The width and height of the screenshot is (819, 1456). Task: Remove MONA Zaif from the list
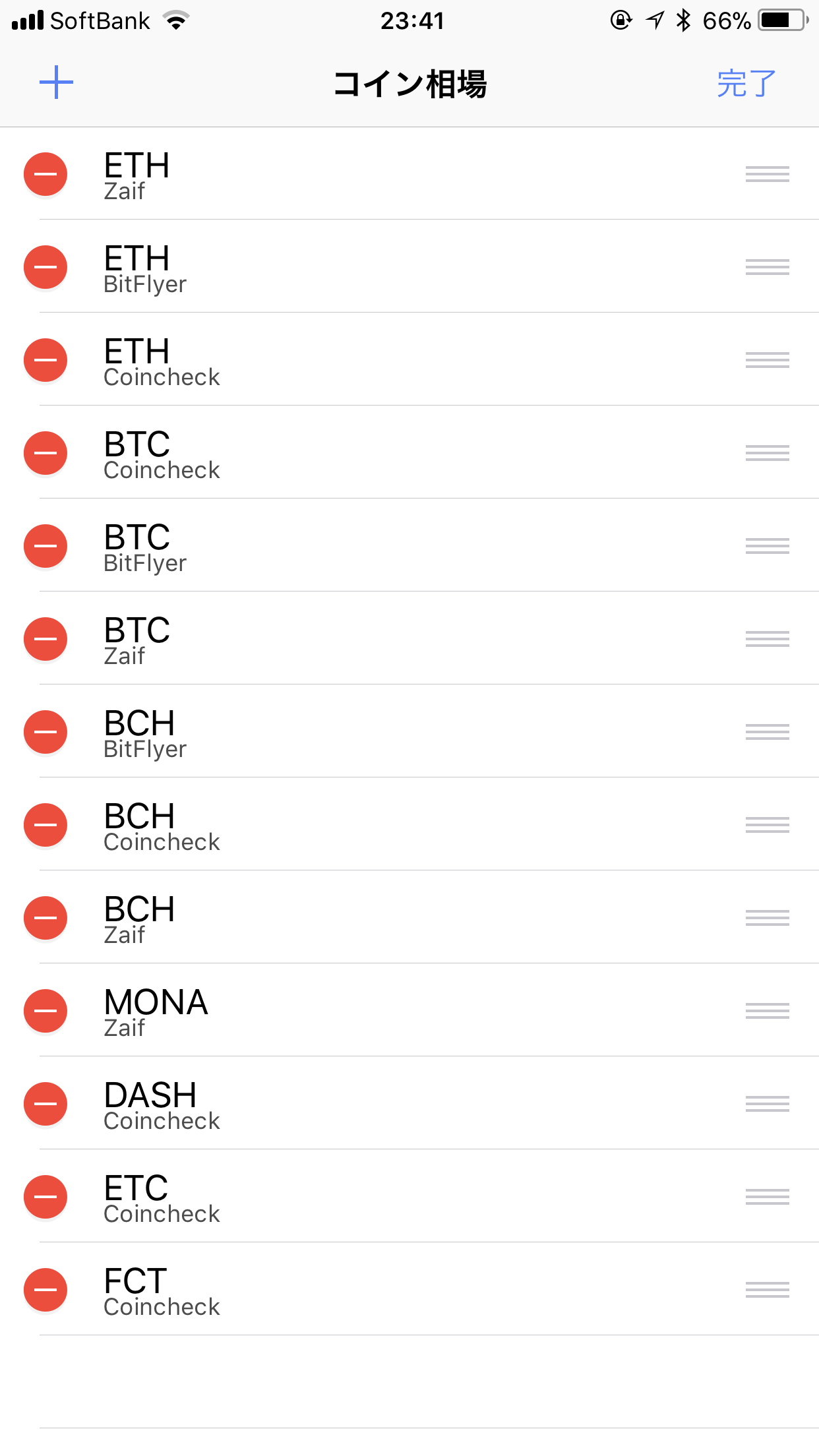pyautogui.click(x=45, y=1011)
